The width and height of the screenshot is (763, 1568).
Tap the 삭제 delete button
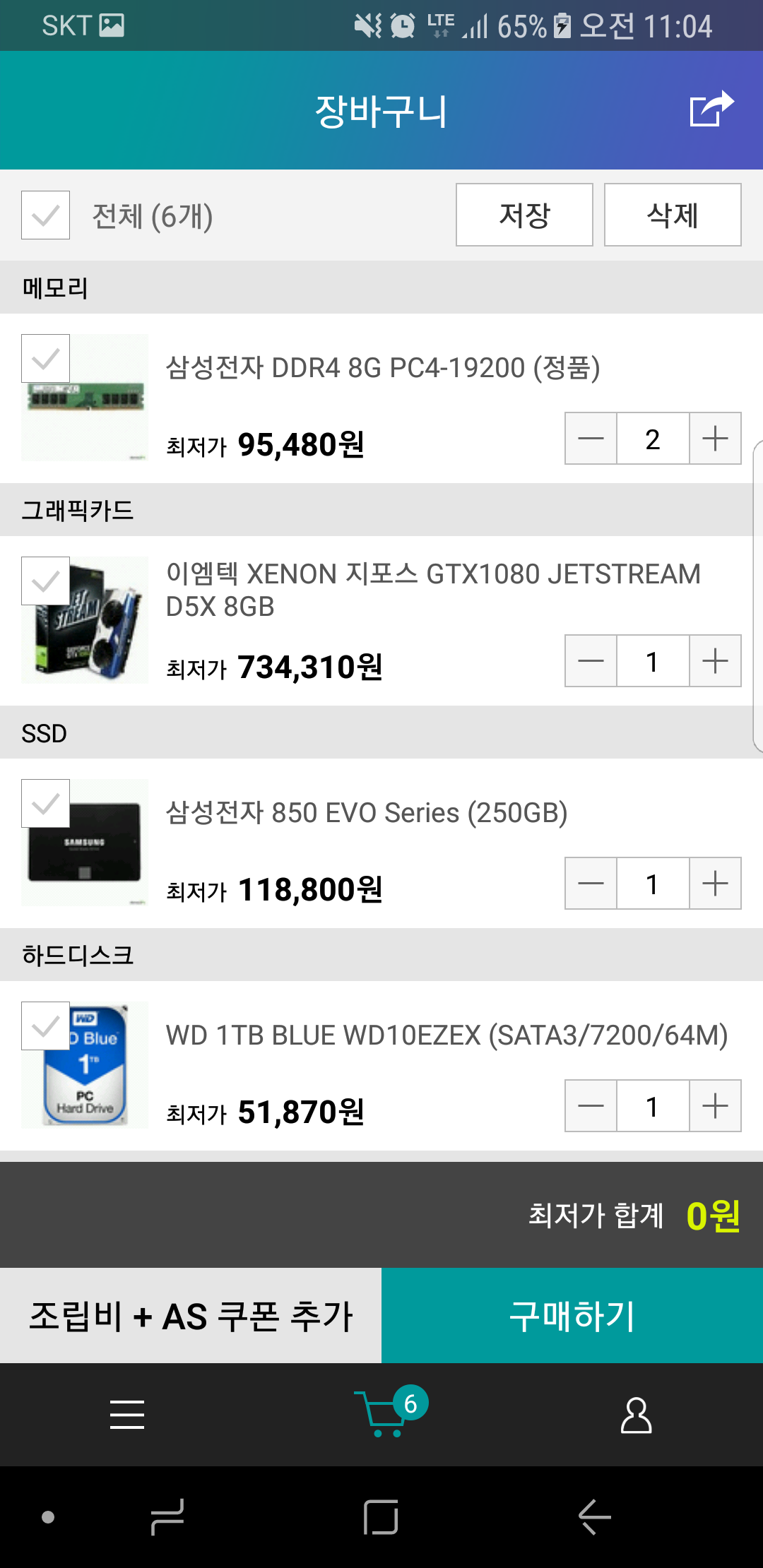point(673,215)
